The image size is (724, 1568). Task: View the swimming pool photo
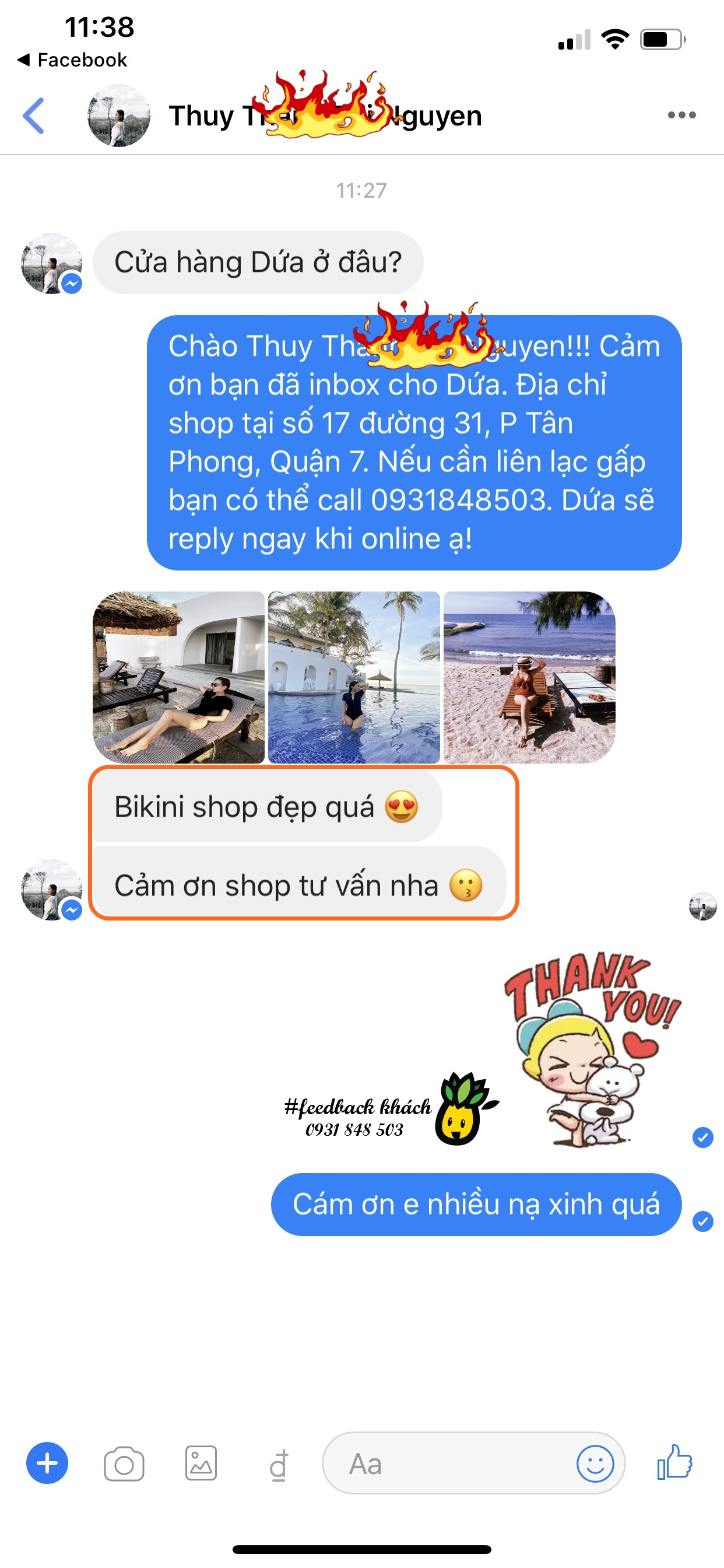pos(353,677)
